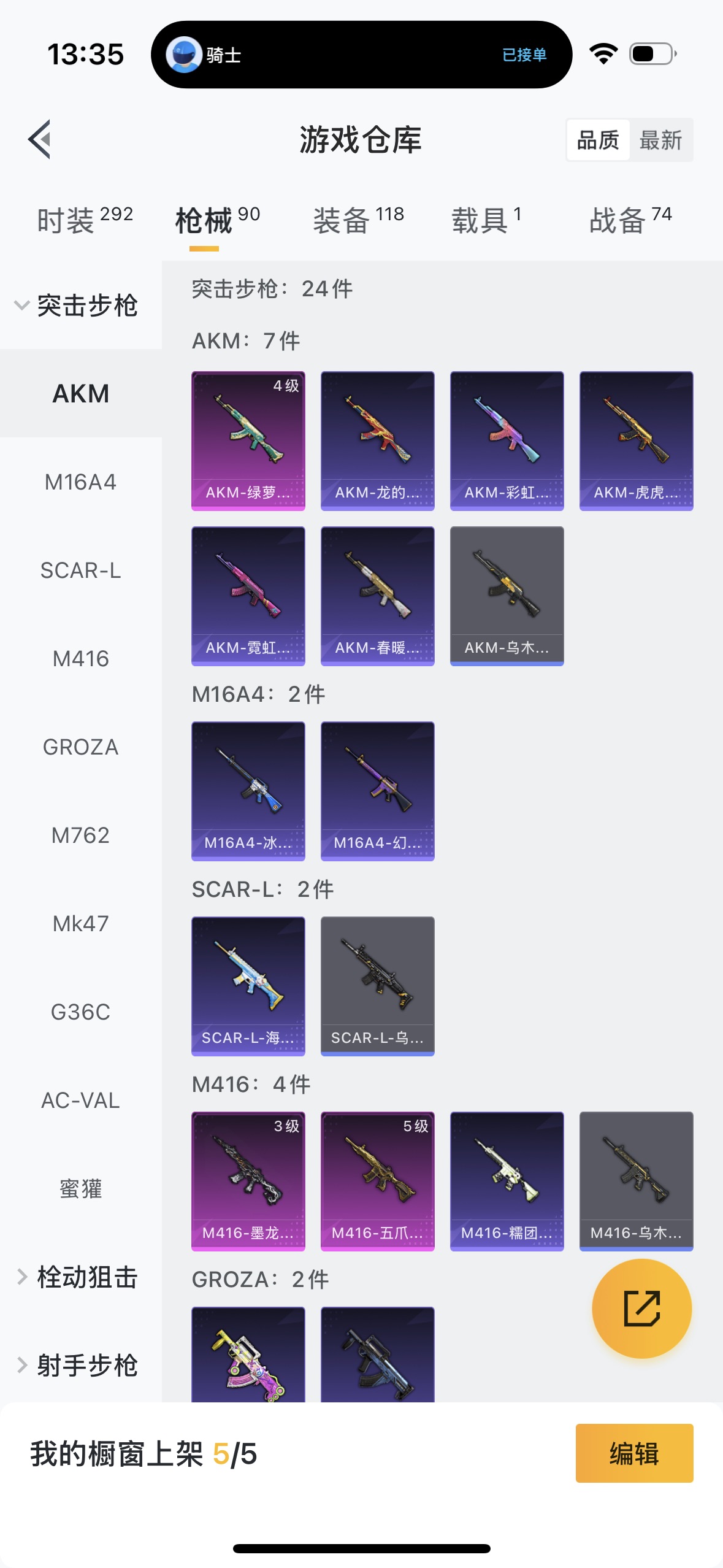Open the level-5 M416-五爪 skin
This screenshot has height=1568, width=723.
pos(378,1181)
